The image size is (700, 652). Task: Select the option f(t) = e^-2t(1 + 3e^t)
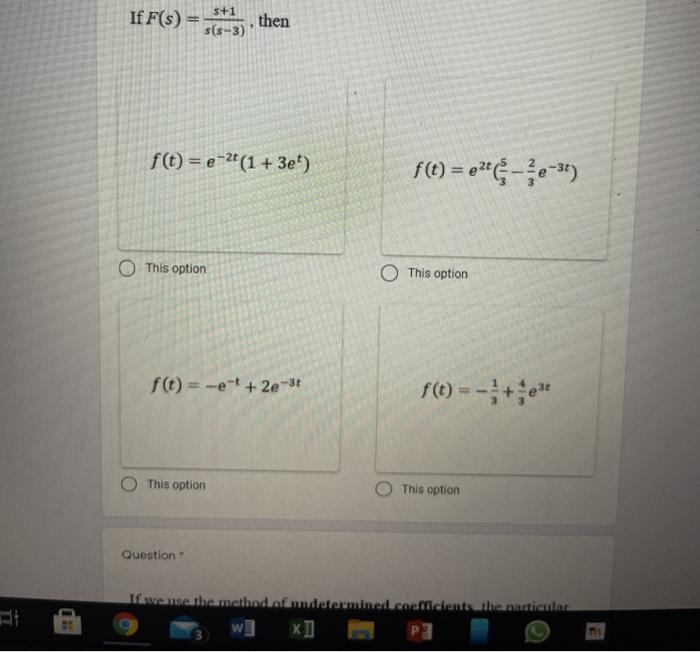tap(128, 269)
